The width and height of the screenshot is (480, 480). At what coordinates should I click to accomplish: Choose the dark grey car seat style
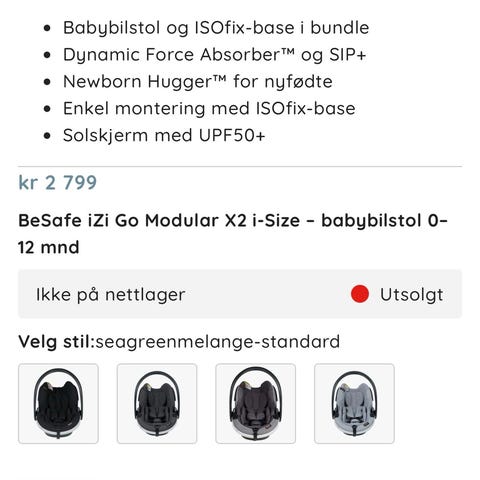(157, 404)
